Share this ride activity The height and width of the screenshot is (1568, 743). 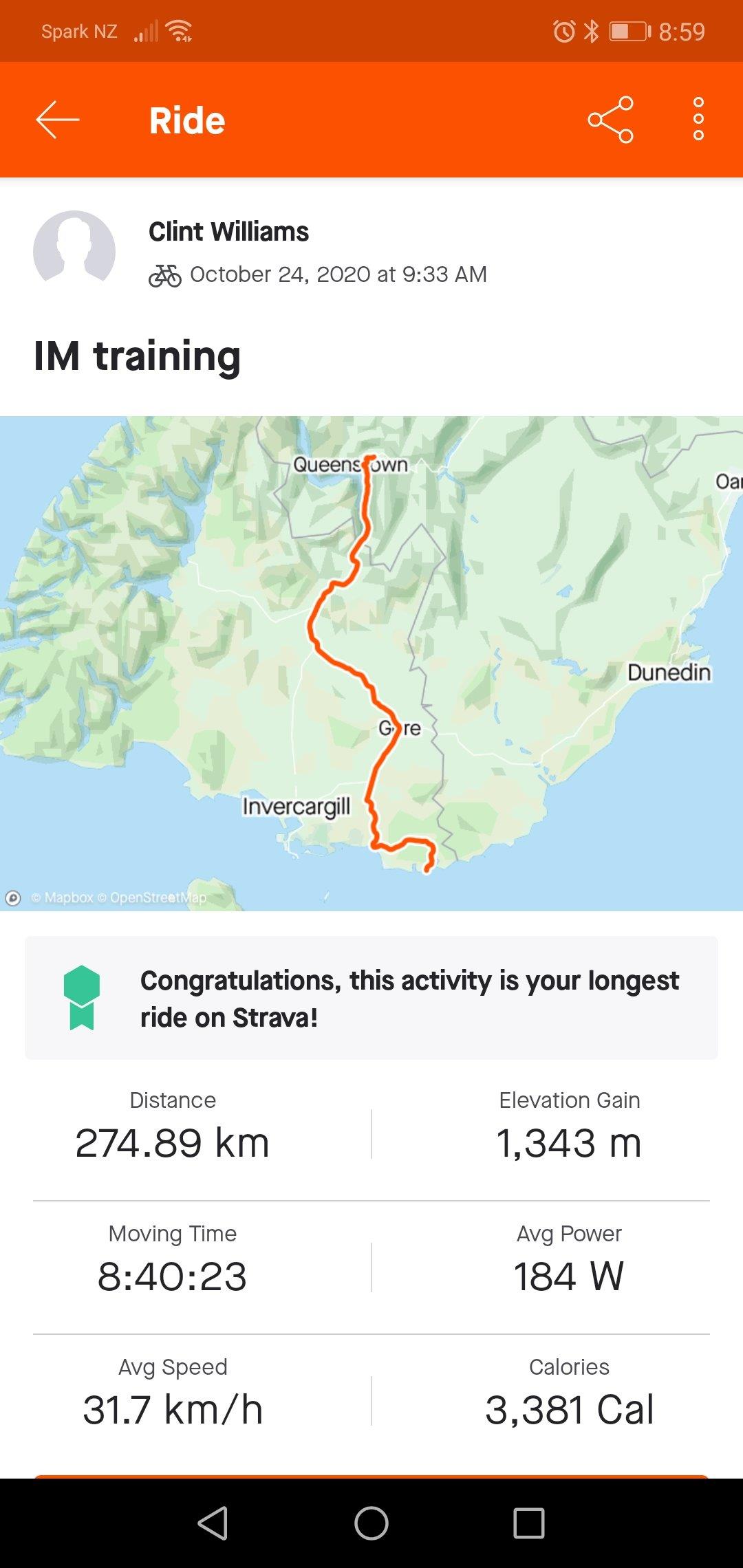[610, 120]
